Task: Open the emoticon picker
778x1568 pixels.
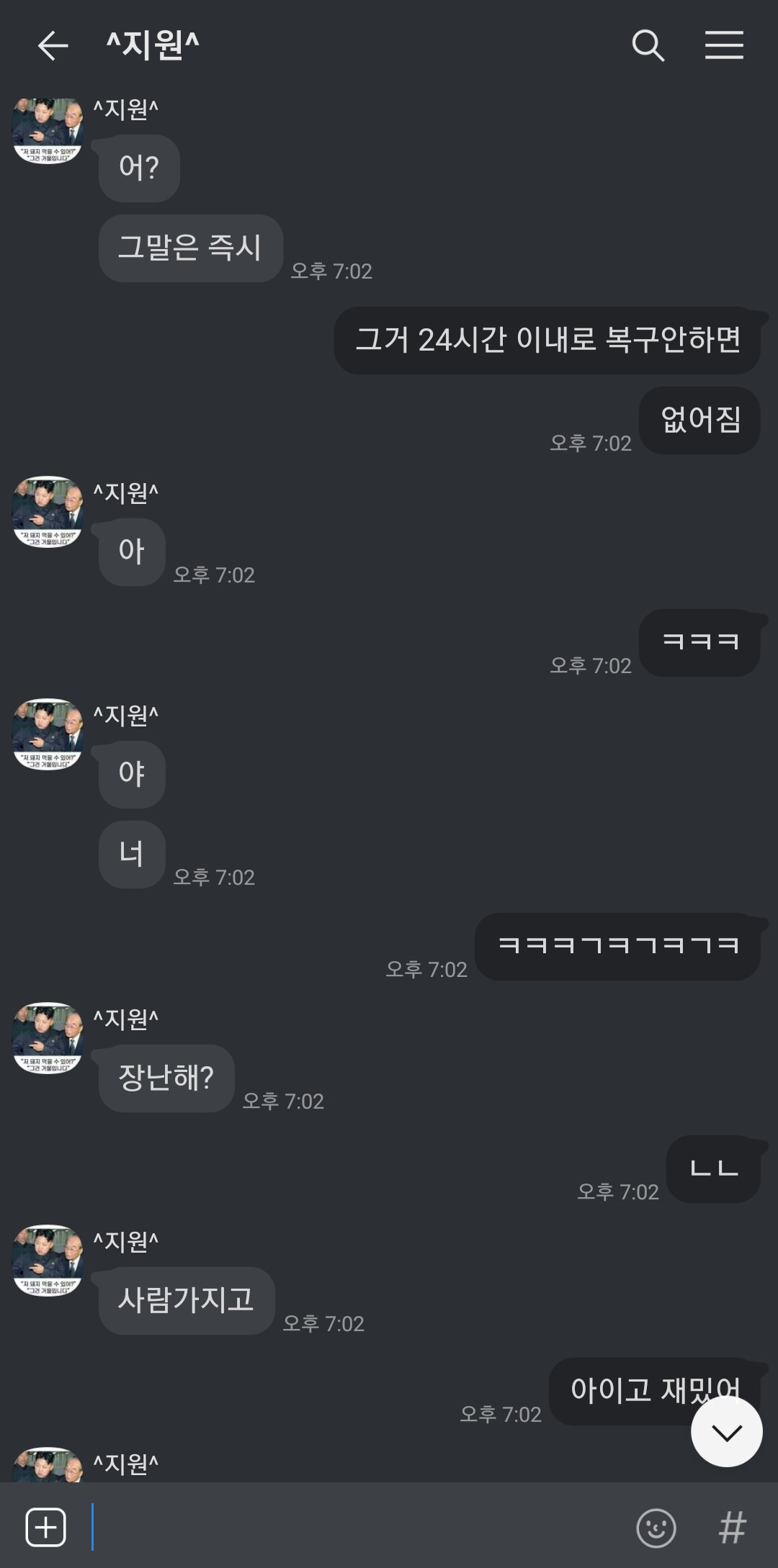Action: coord(656,1528)
